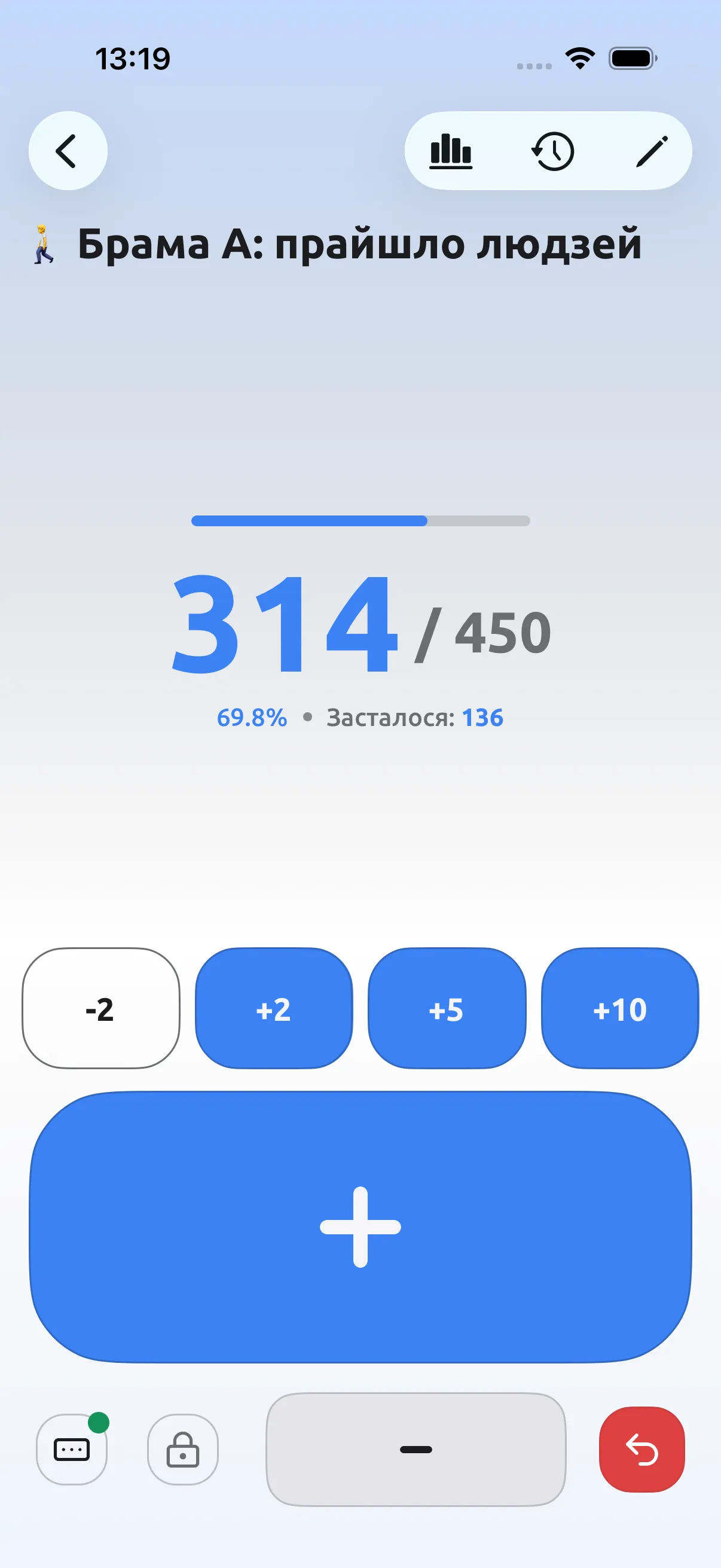
Task: Undo the last action with red button
Action: [x=642, y=1450]
